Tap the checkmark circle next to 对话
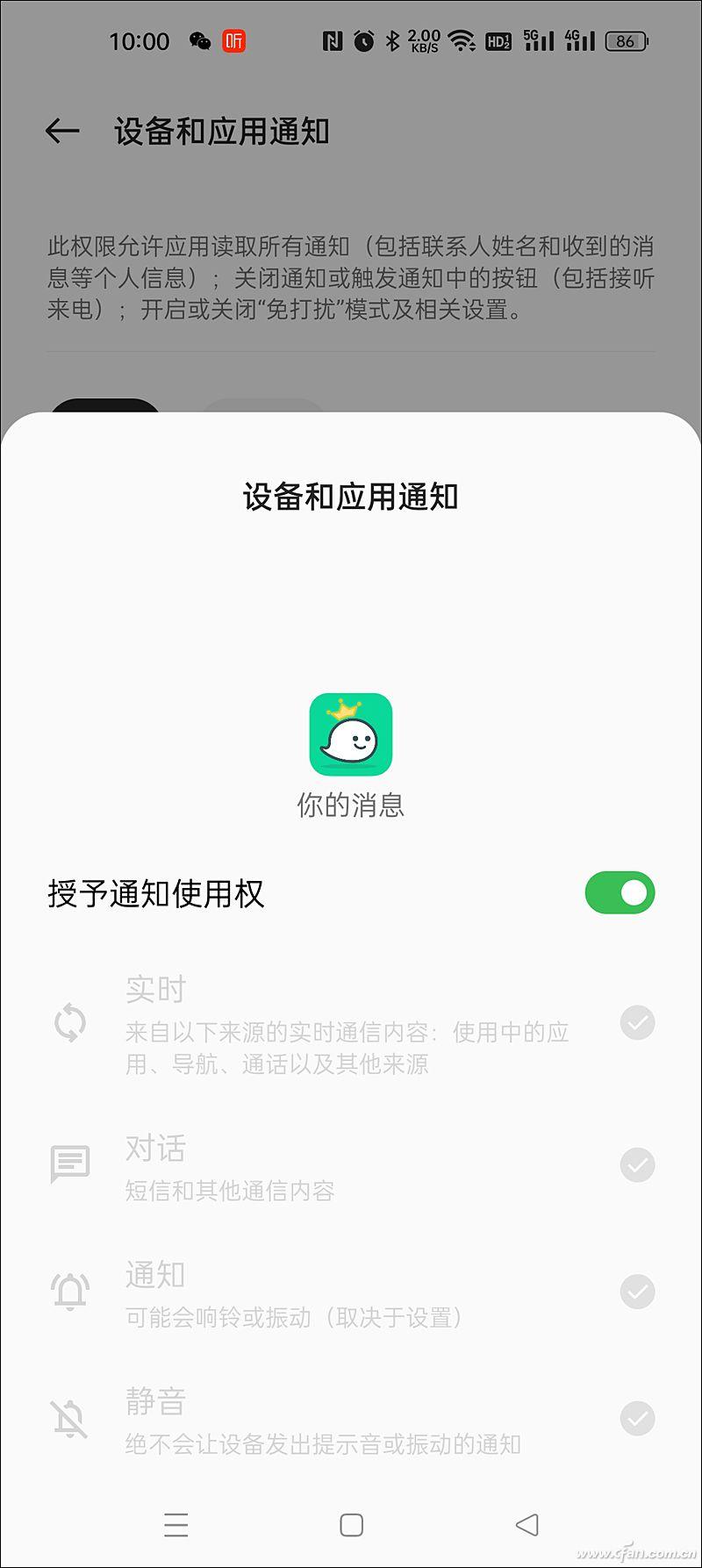 tap(638, 1165)
